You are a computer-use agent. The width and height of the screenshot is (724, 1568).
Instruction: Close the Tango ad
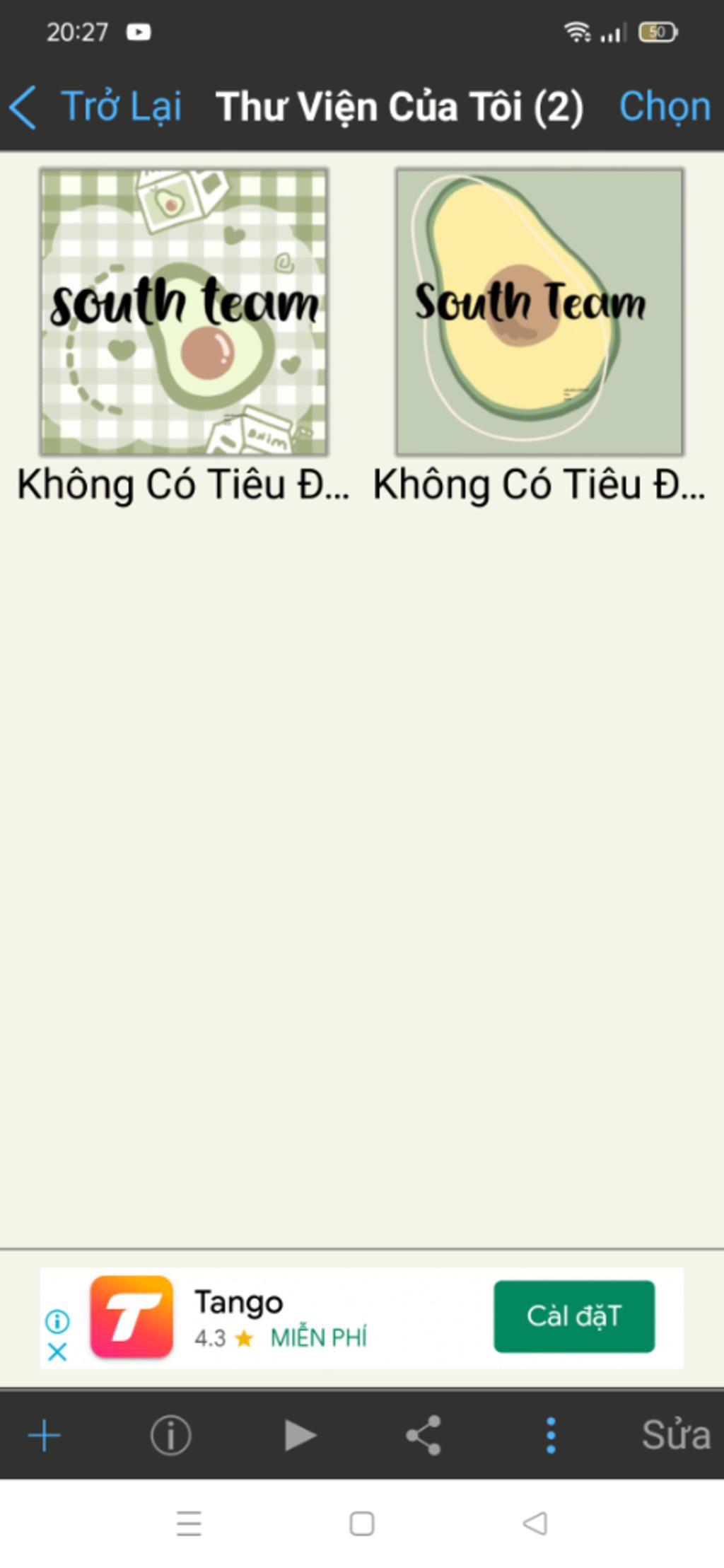click(x=57, y=1352)
